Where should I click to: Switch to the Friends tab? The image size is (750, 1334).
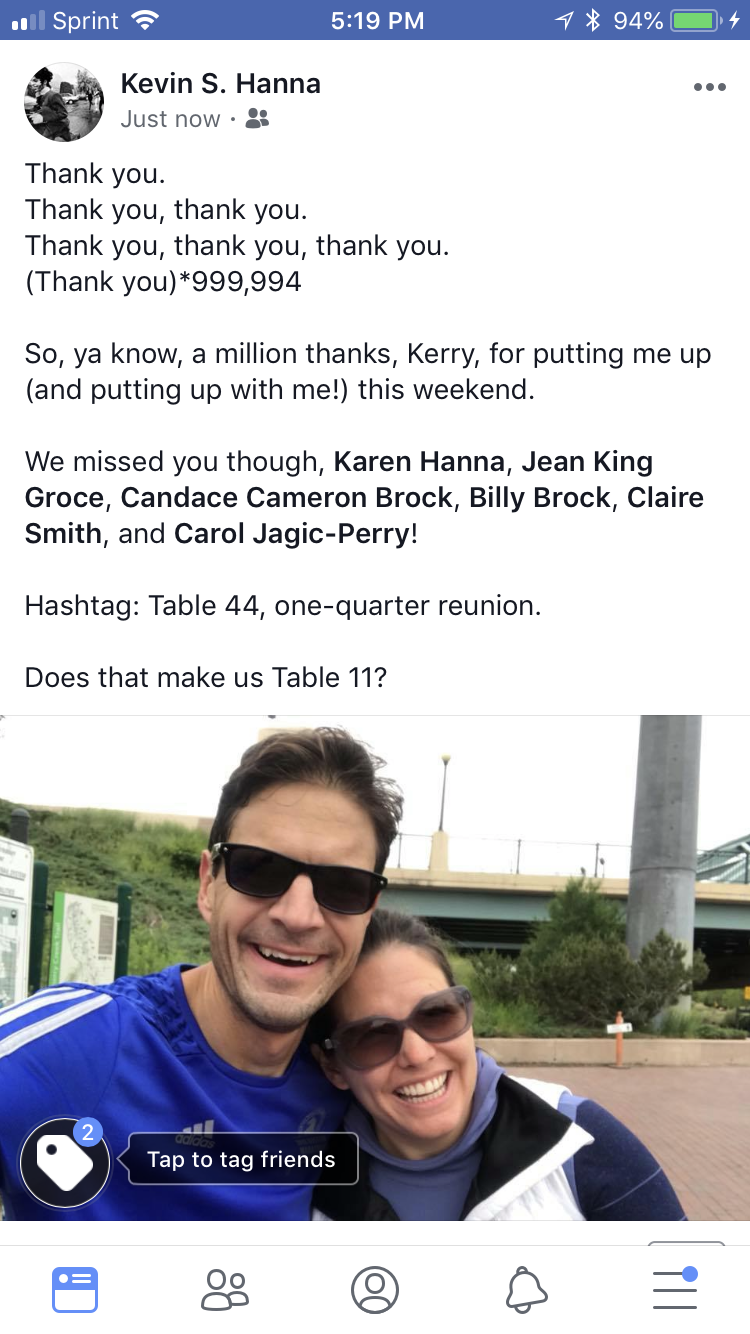225,1289
